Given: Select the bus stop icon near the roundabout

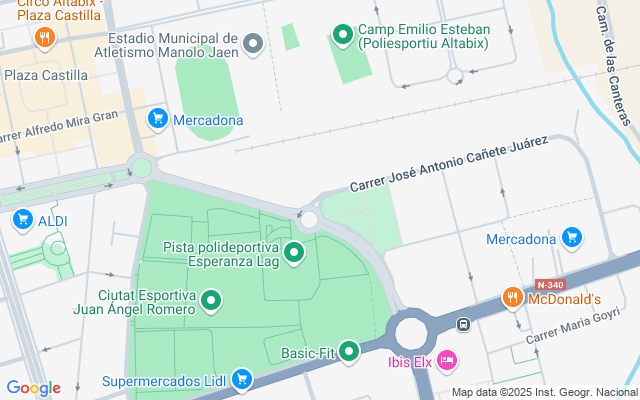Looking at the screenshot, I should [x=463, y=324].
